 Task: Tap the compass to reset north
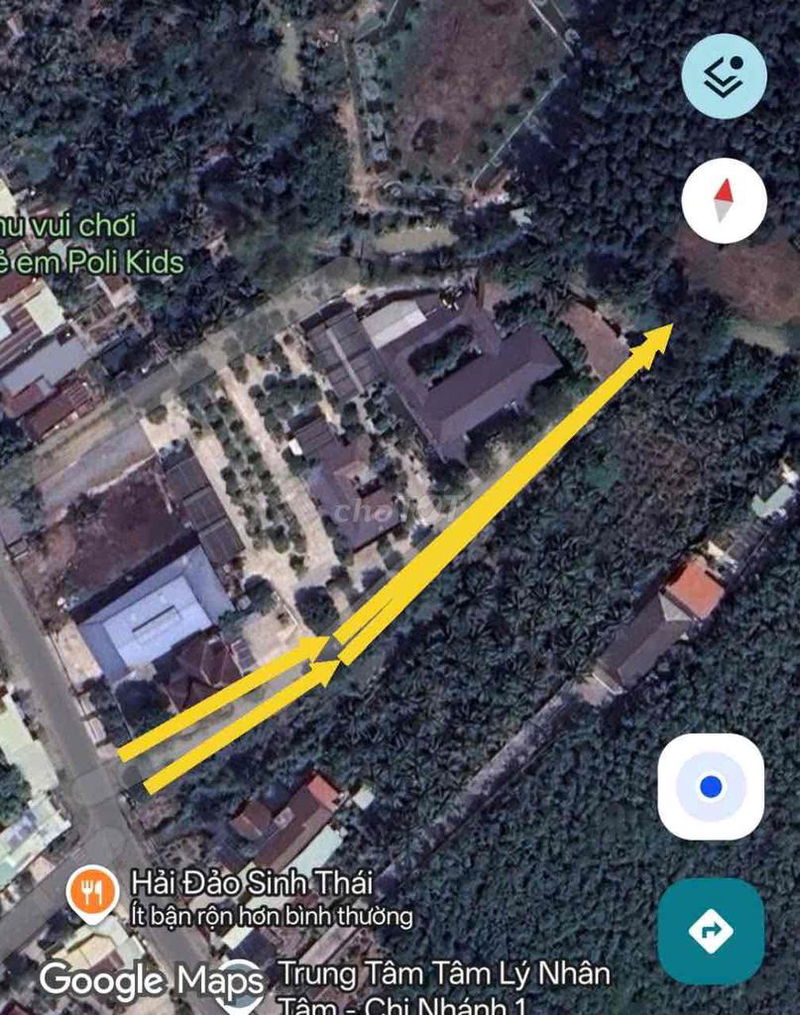tap(724, 201)
